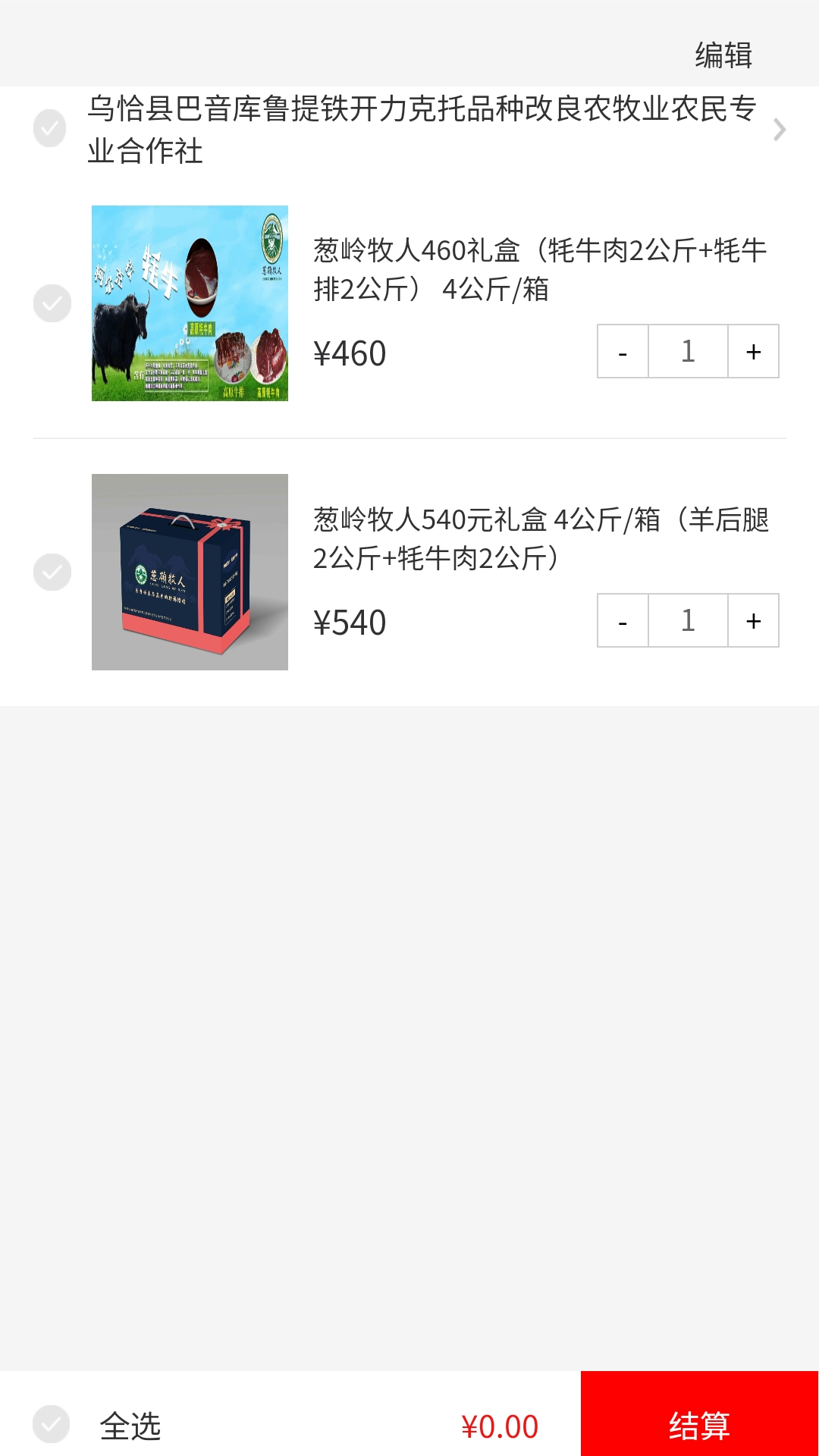Viewport: 819px width, 1456px height.
Task: Tap the ¥460 price label
Action: (x=350, y=353)
